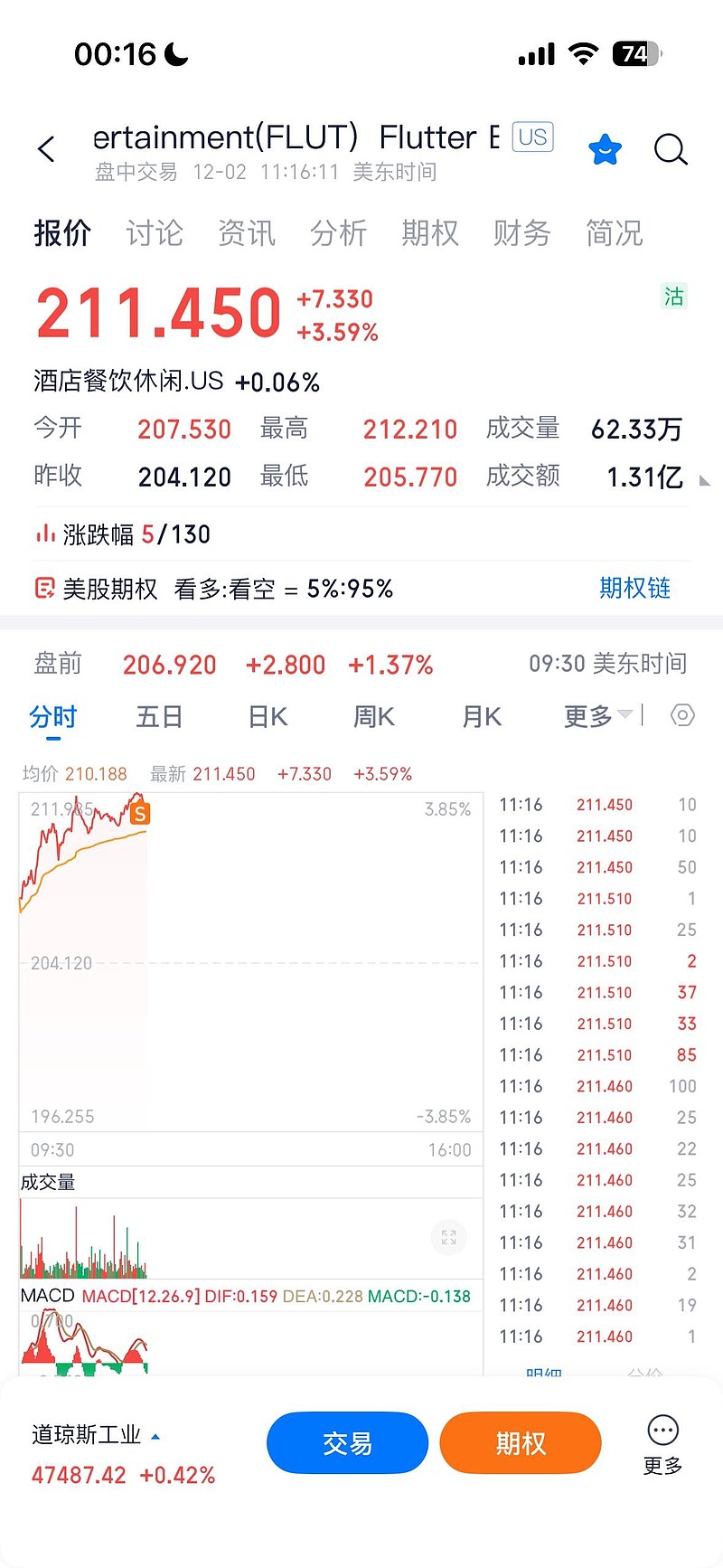This screenshot has height=1568, width=723.
Task: Open the 期权链 link
Action: 635,589
